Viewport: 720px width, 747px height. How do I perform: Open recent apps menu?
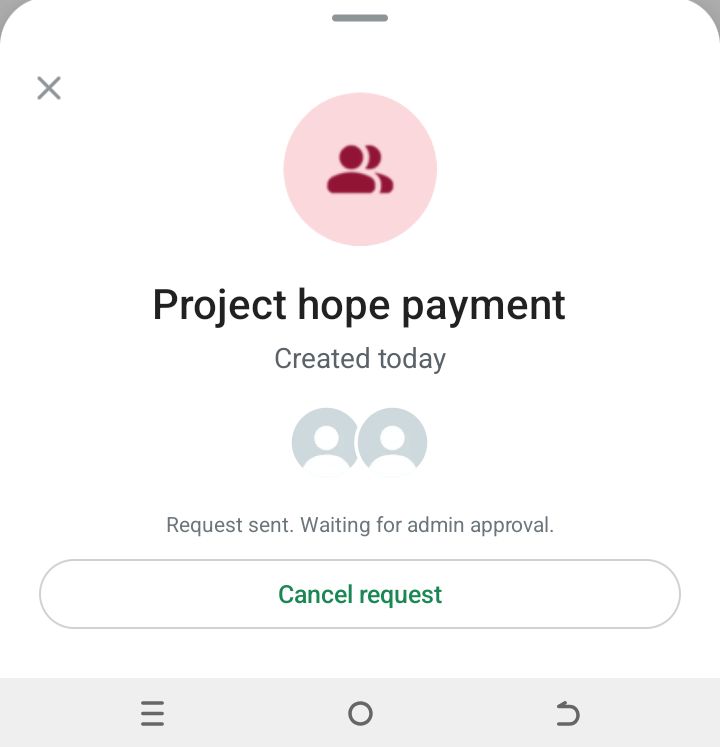pos(152,713)
